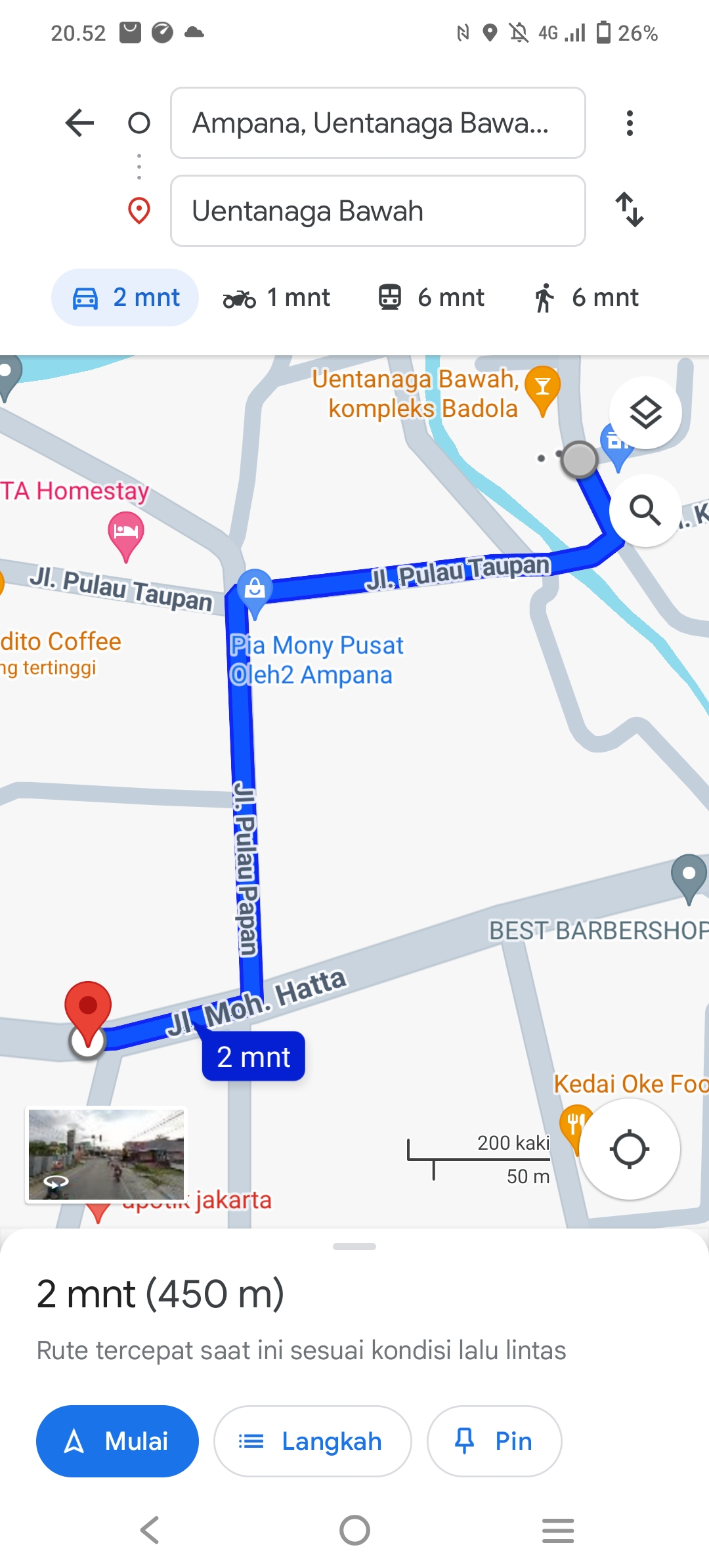
Task: Edit the starting point Ampana field
Action: (x=377, y=123)
